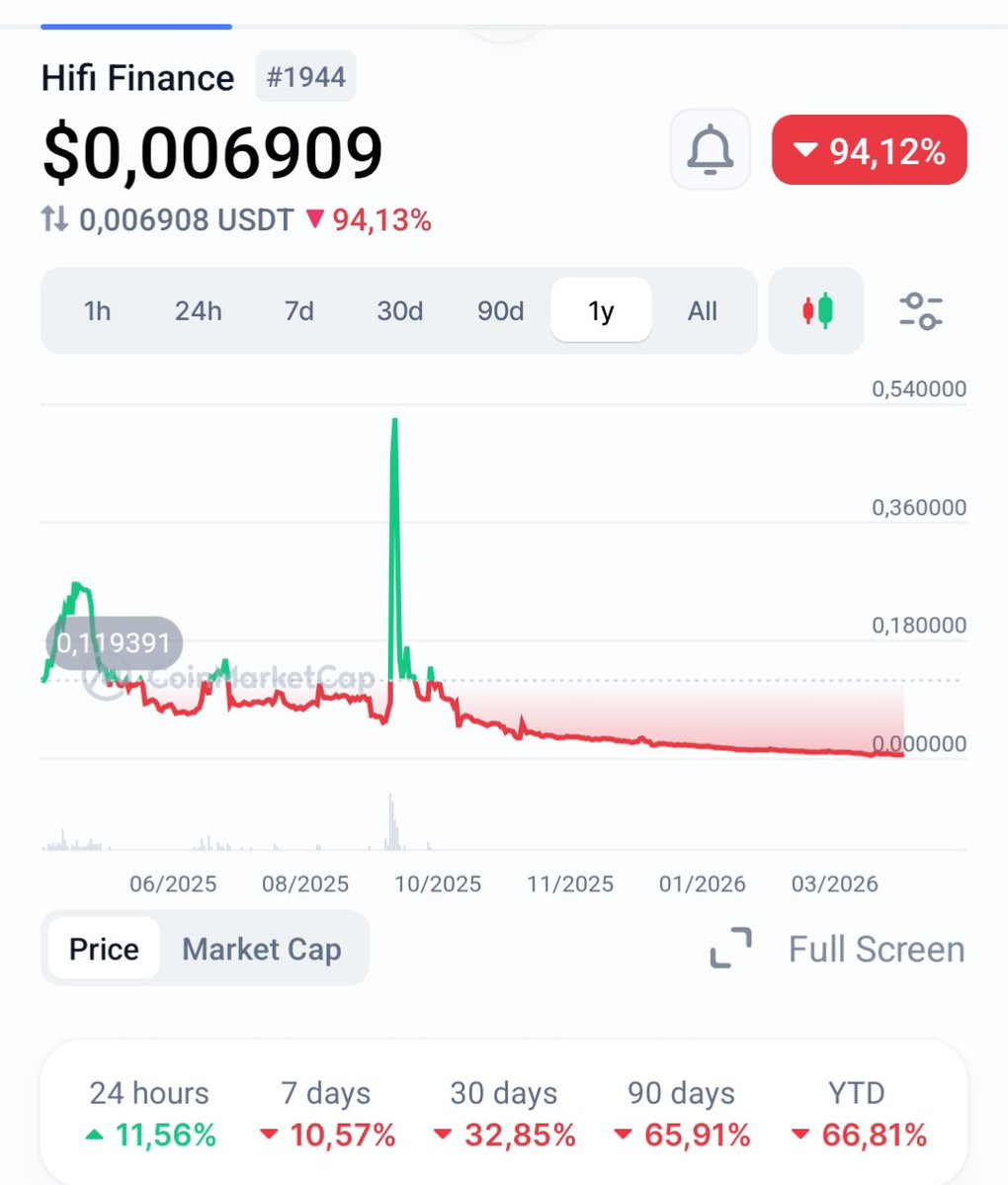The width and height of the screenshot is (1008, 1185).
Task: Select the Price view
Action: pos(104,950)
